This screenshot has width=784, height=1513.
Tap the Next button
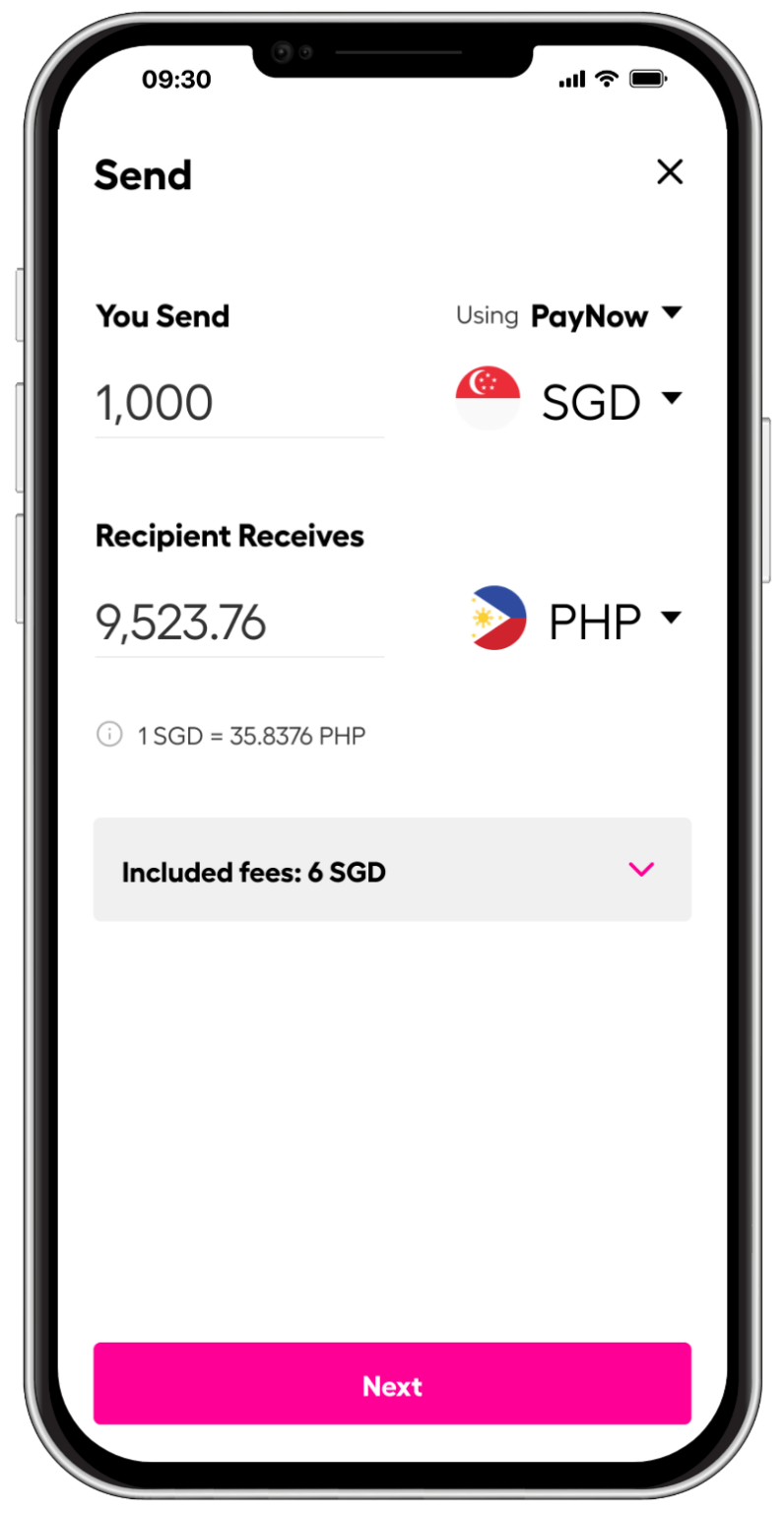click(392, 1384)
